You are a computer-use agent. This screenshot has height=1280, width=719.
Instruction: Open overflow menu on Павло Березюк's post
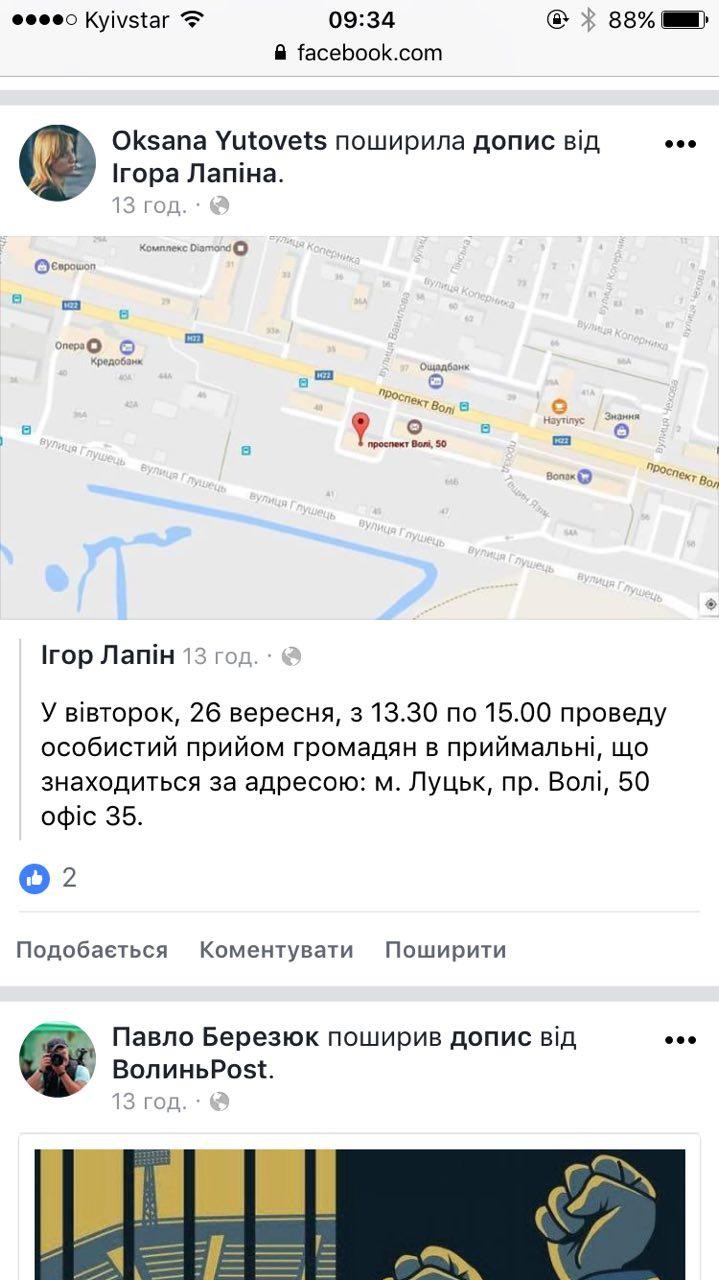[680, 1040]
